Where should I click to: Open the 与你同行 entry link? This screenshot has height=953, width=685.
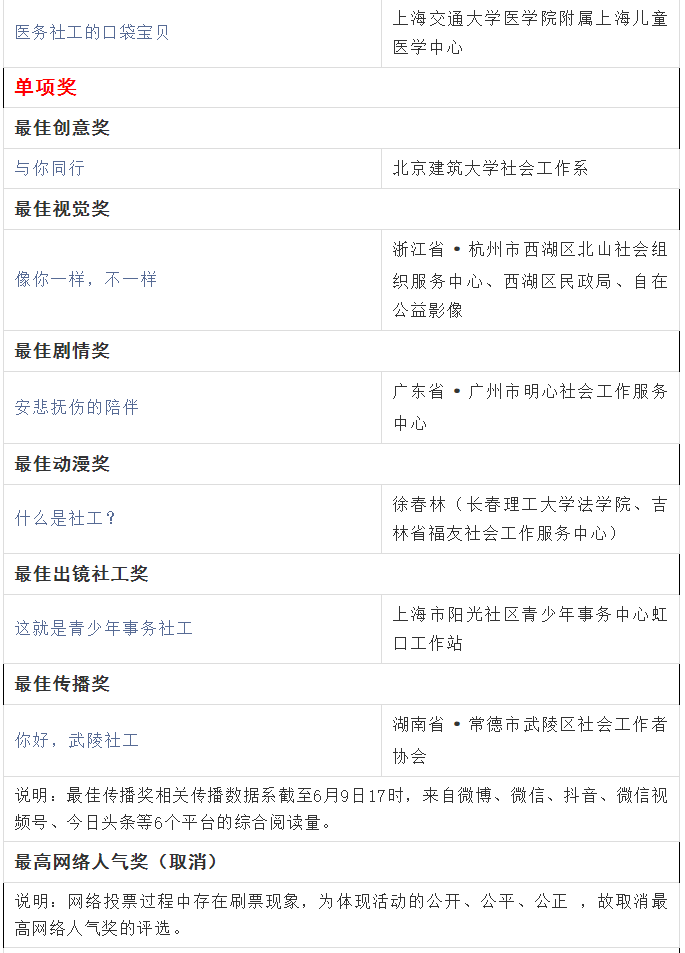click(50, 168)
